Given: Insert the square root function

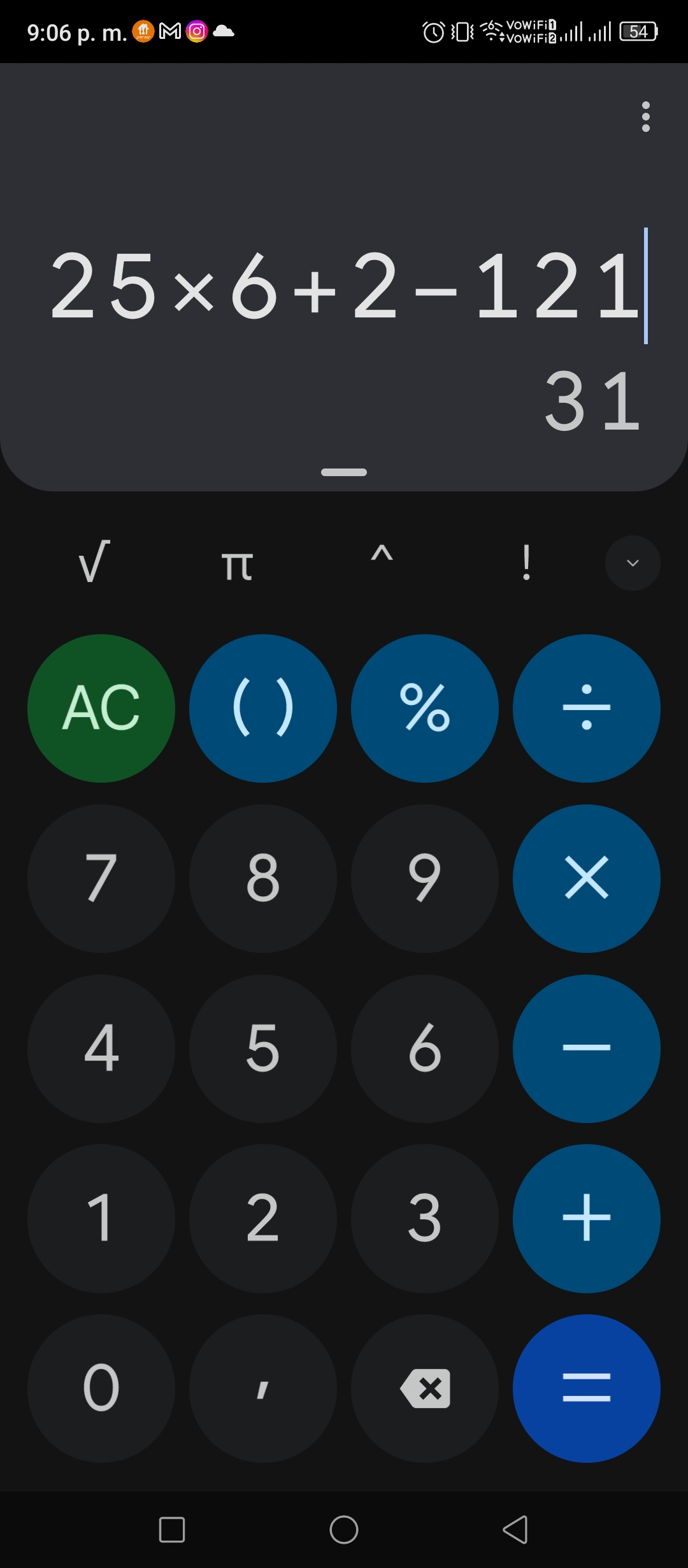Looking at the screenshot, I should 94,562.
